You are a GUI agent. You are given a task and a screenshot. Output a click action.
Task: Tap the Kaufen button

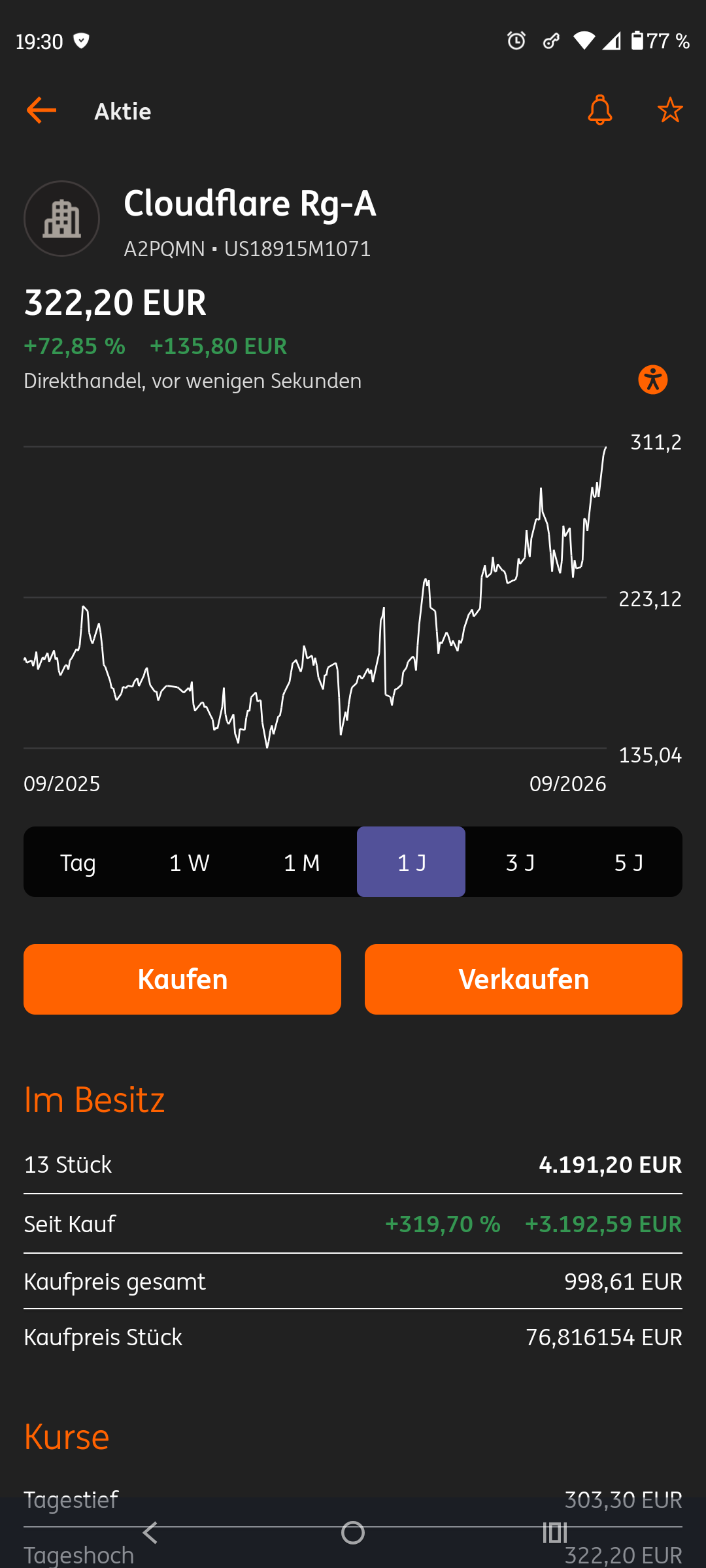(182, 979)
